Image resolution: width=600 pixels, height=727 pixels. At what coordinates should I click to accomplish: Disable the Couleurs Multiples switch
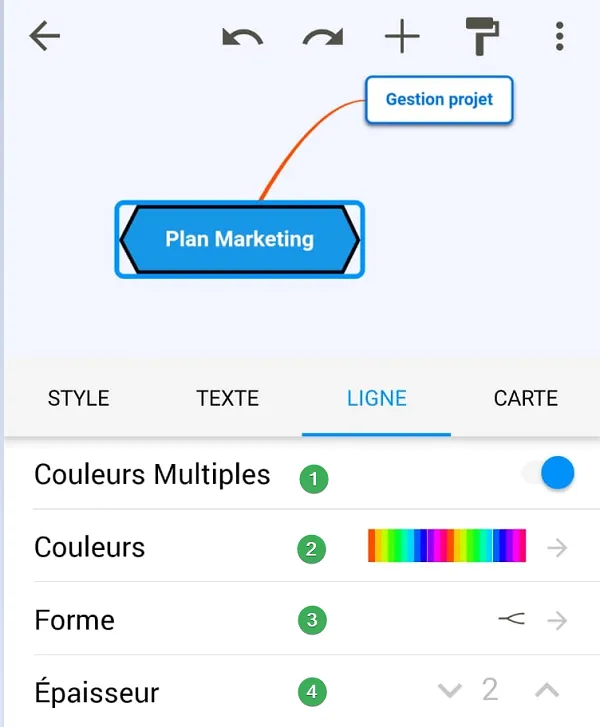click(551, 474)
